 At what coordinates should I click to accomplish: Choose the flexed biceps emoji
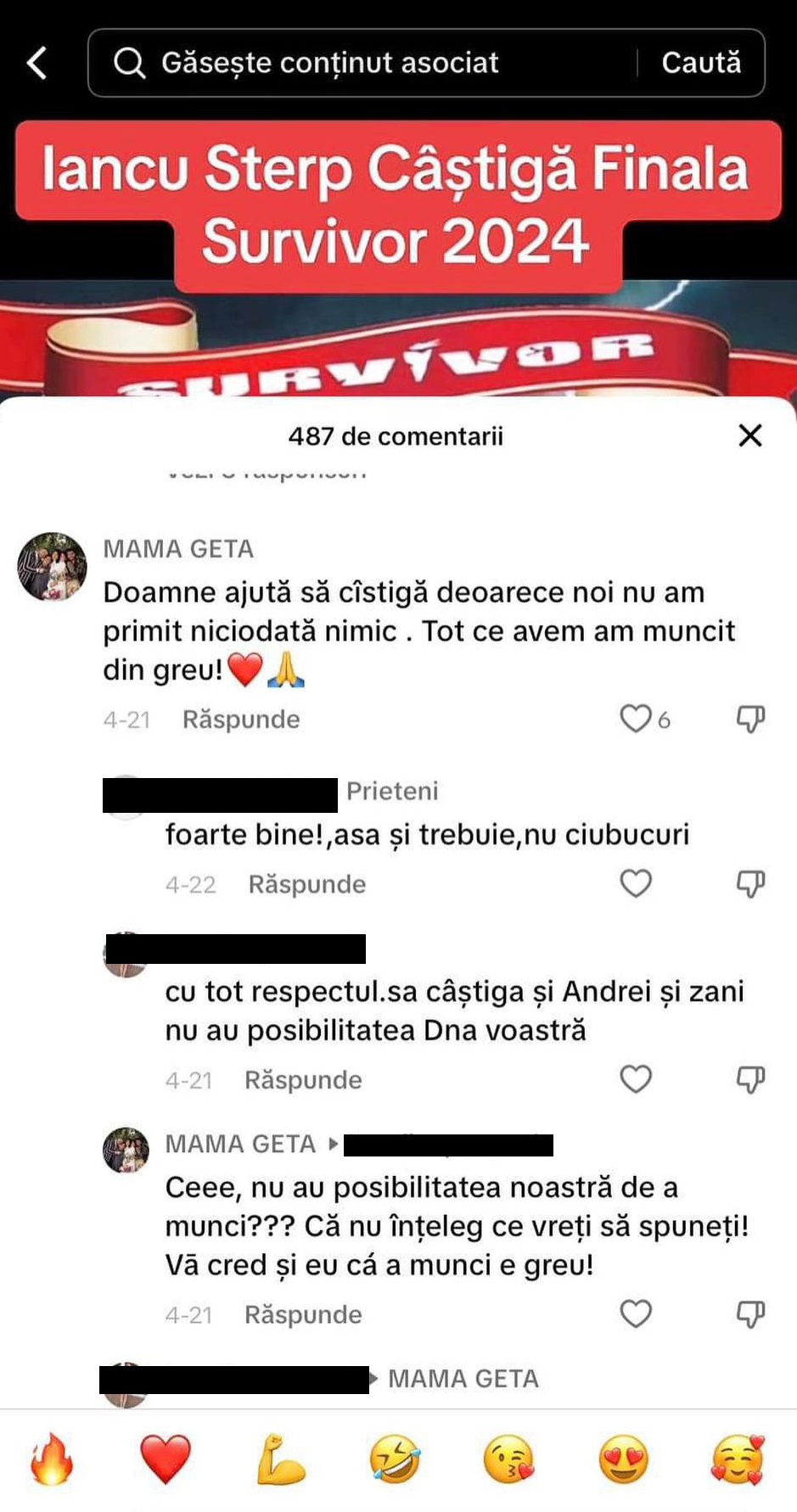(x=280, y=1459)
